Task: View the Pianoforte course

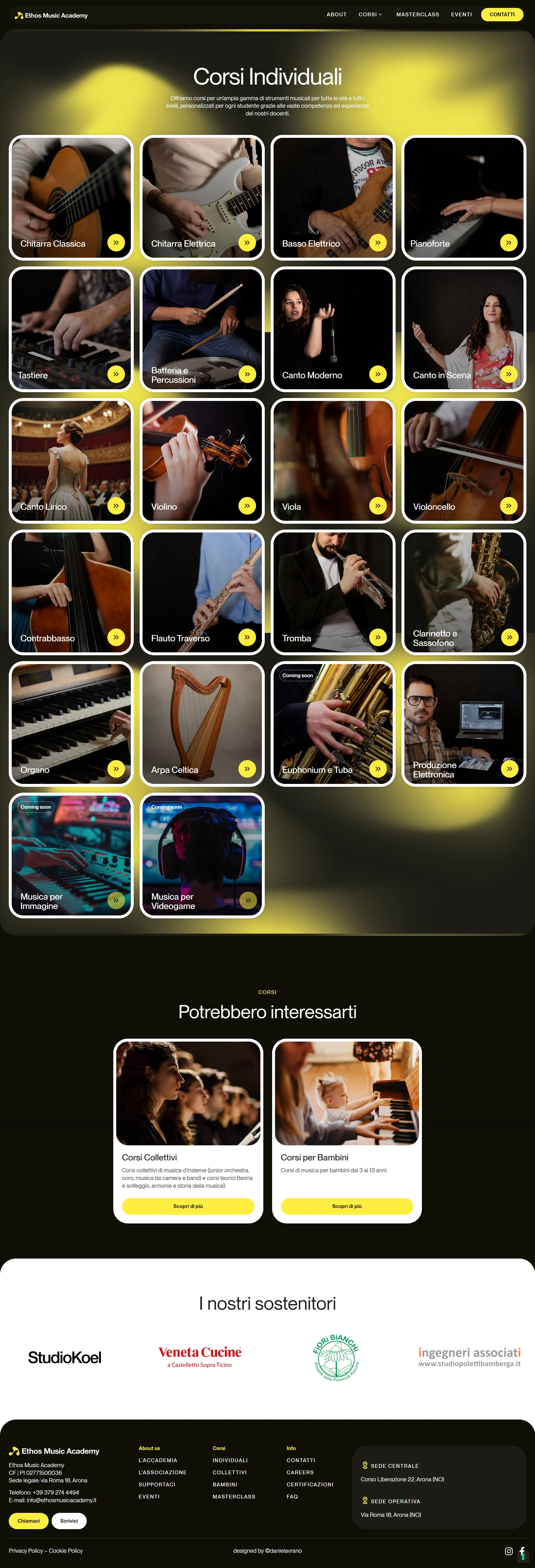Action: pos(464,197)
